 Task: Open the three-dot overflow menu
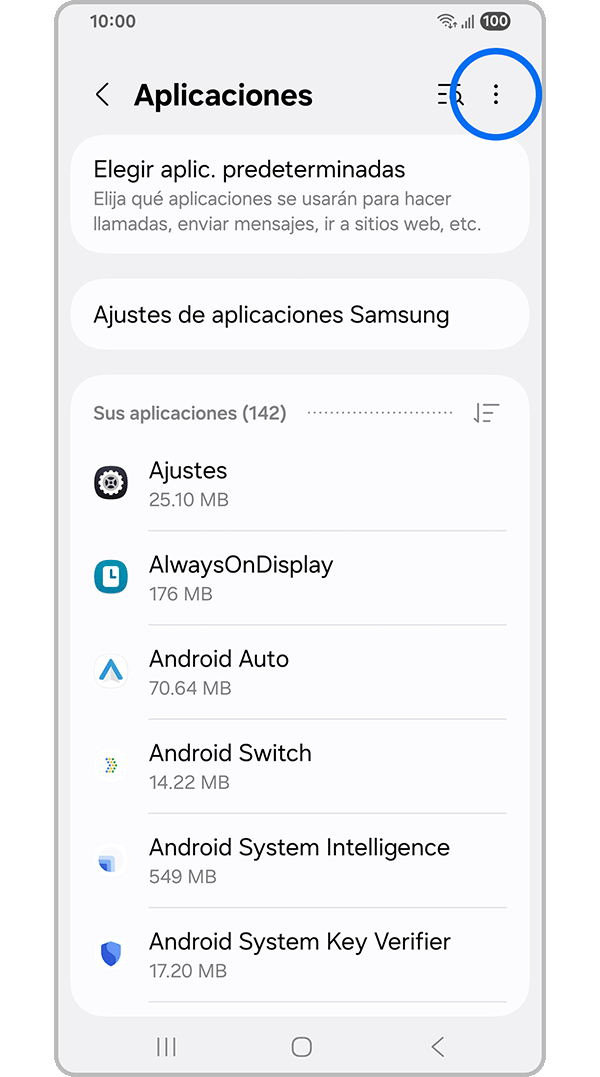click(x=496, y=95)
